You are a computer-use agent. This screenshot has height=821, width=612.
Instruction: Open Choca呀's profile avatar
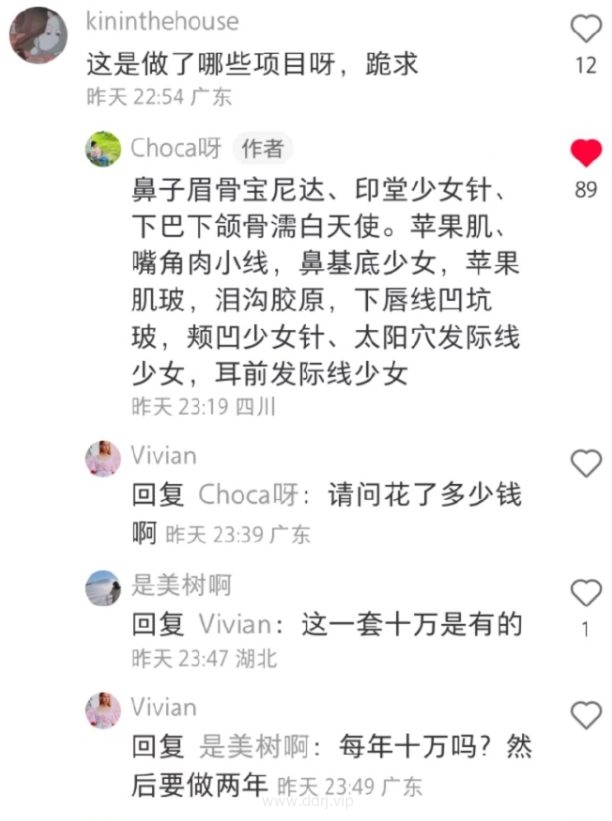103,149
